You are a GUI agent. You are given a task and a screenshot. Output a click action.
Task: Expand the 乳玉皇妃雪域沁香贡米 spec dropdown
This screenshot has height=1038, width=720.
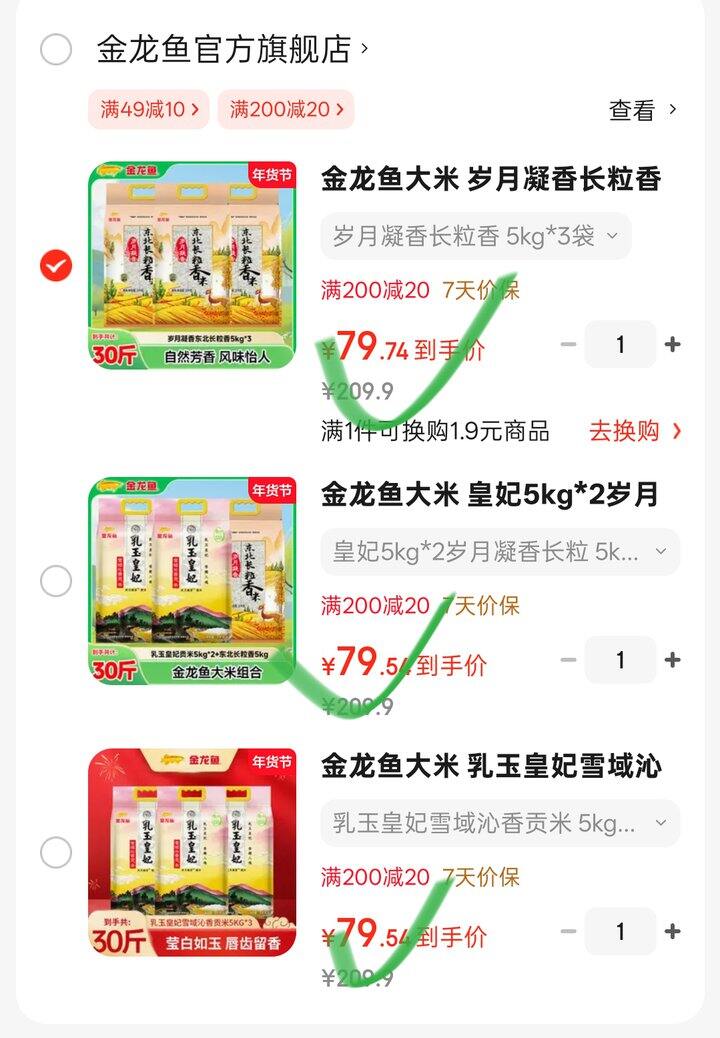(500, 824)
